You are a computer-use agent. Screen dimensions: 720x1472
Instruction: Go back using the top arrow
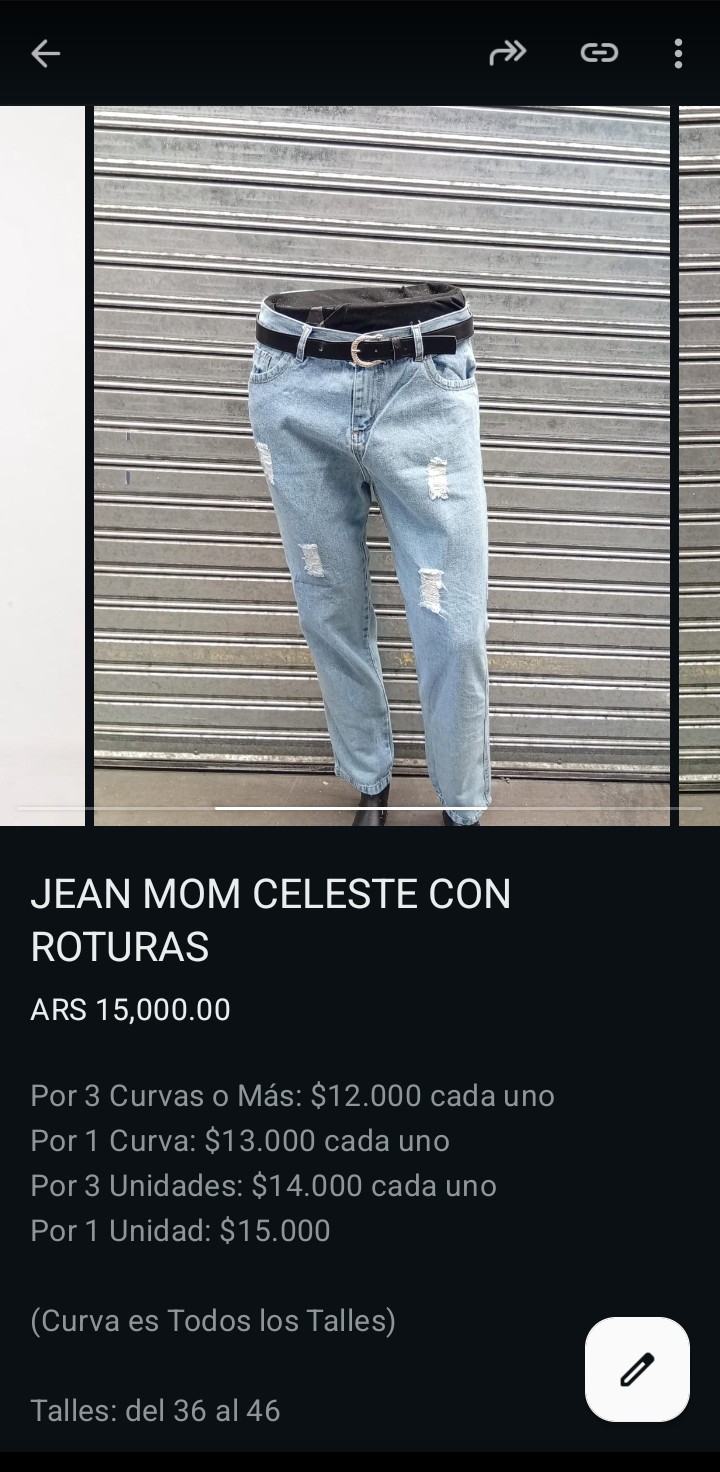tap(46, 54)
